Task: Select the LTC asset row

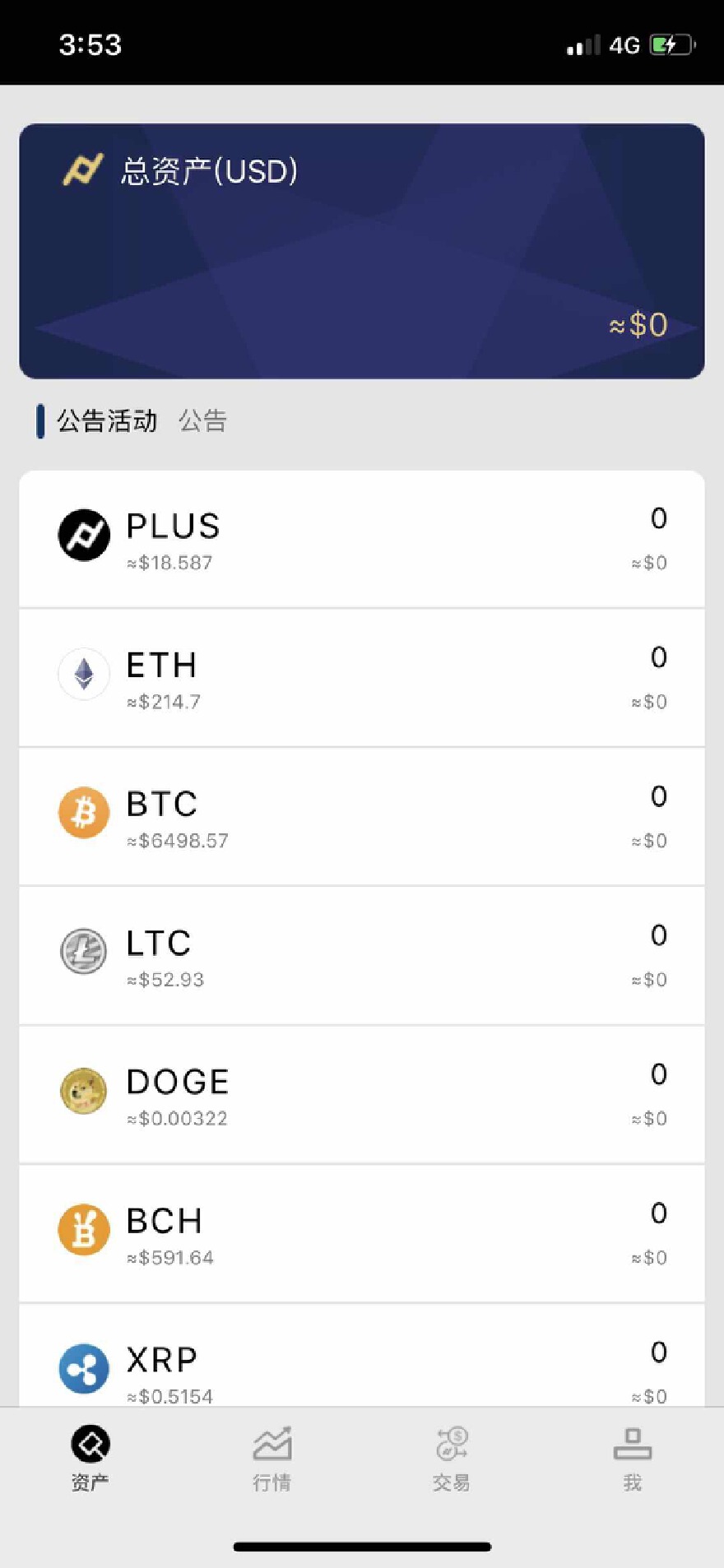Action: [362, 957]
